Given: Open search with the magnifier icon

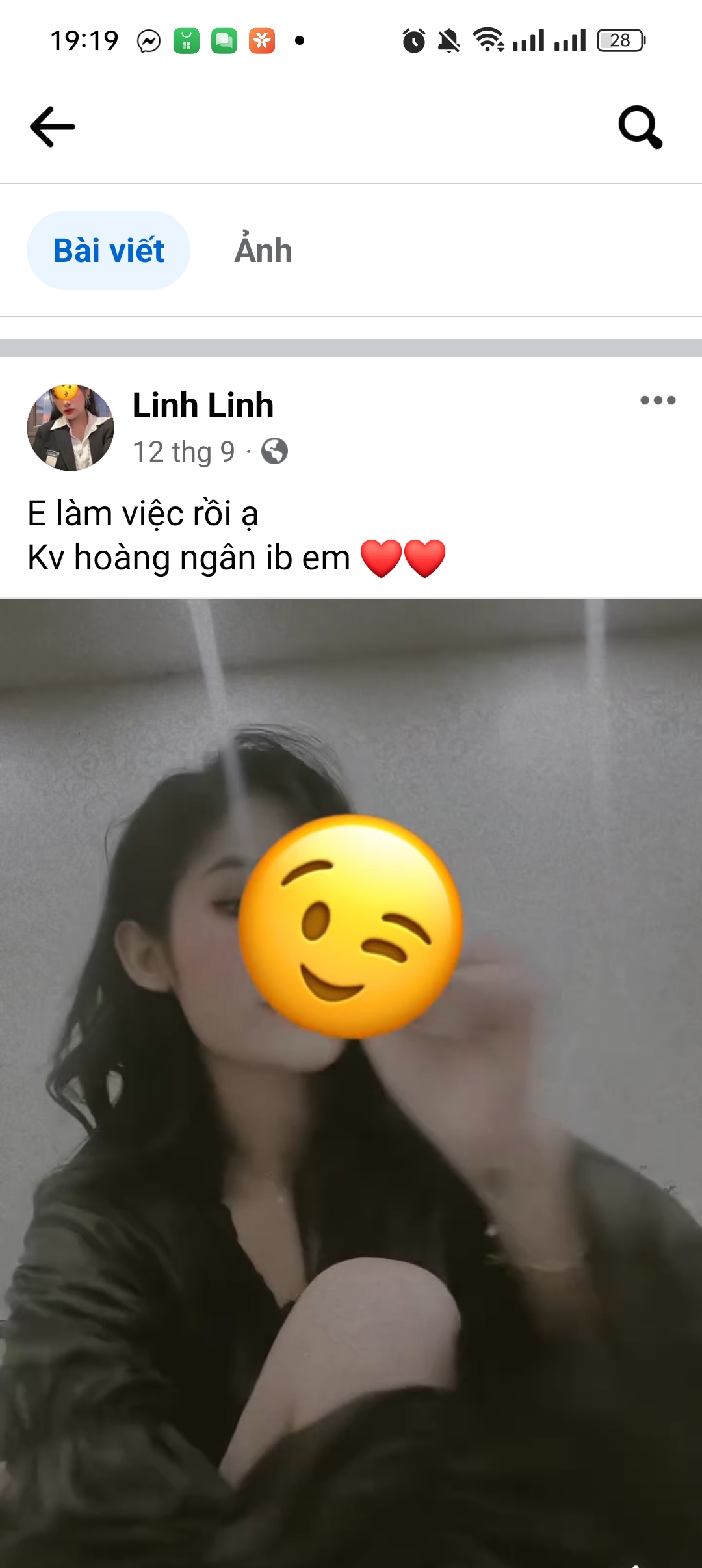Looking at the screenshot, I should coord(640,127).
